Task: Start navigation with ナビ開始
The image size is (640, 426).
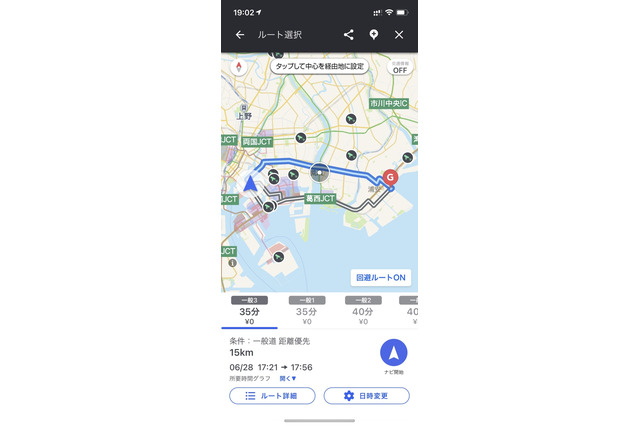Action: (393, 356)
